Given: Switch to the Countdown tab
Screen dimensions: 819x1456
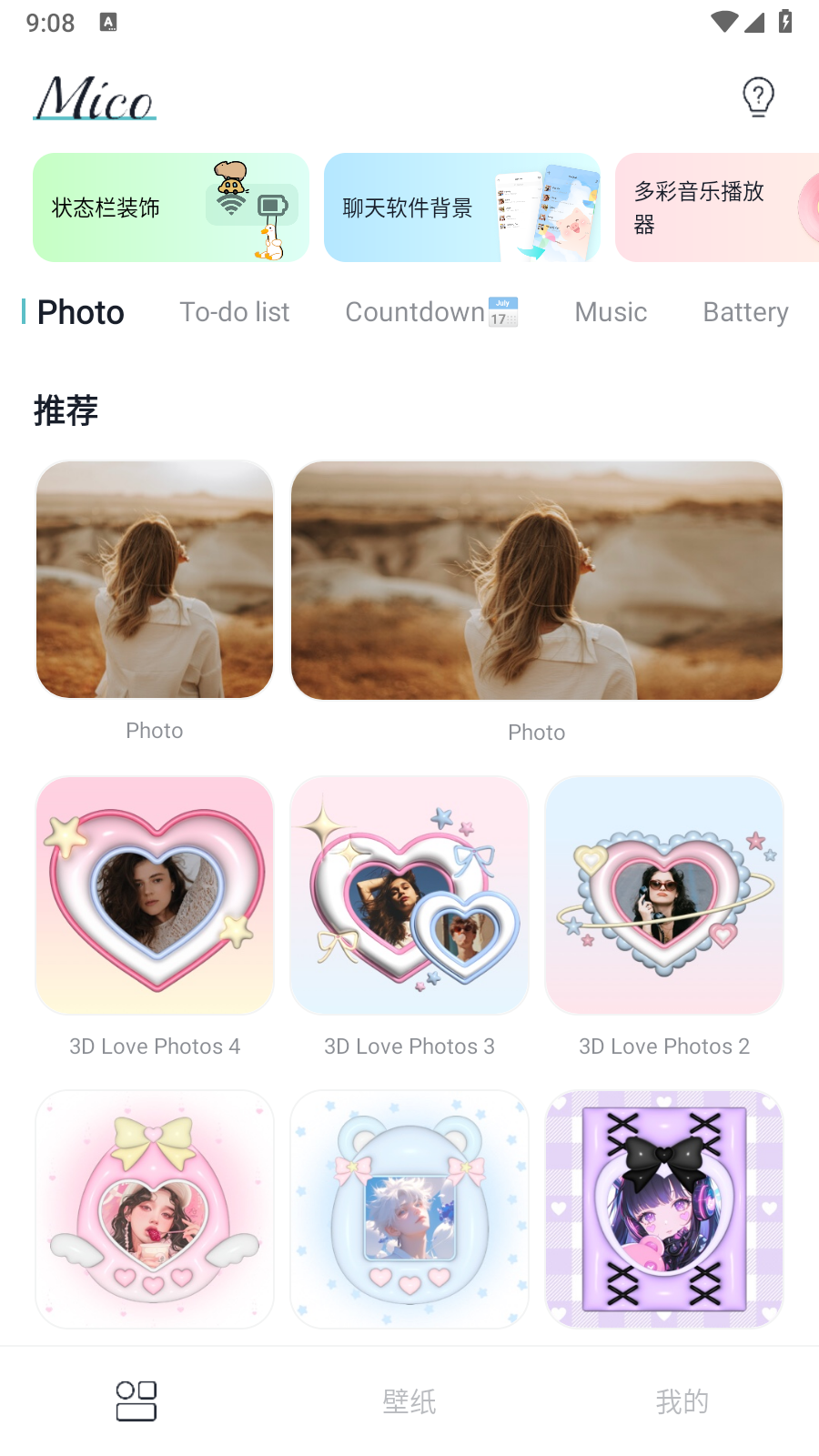Looking at the screenshot, I should pyautogui.click(x=431, y=312).
